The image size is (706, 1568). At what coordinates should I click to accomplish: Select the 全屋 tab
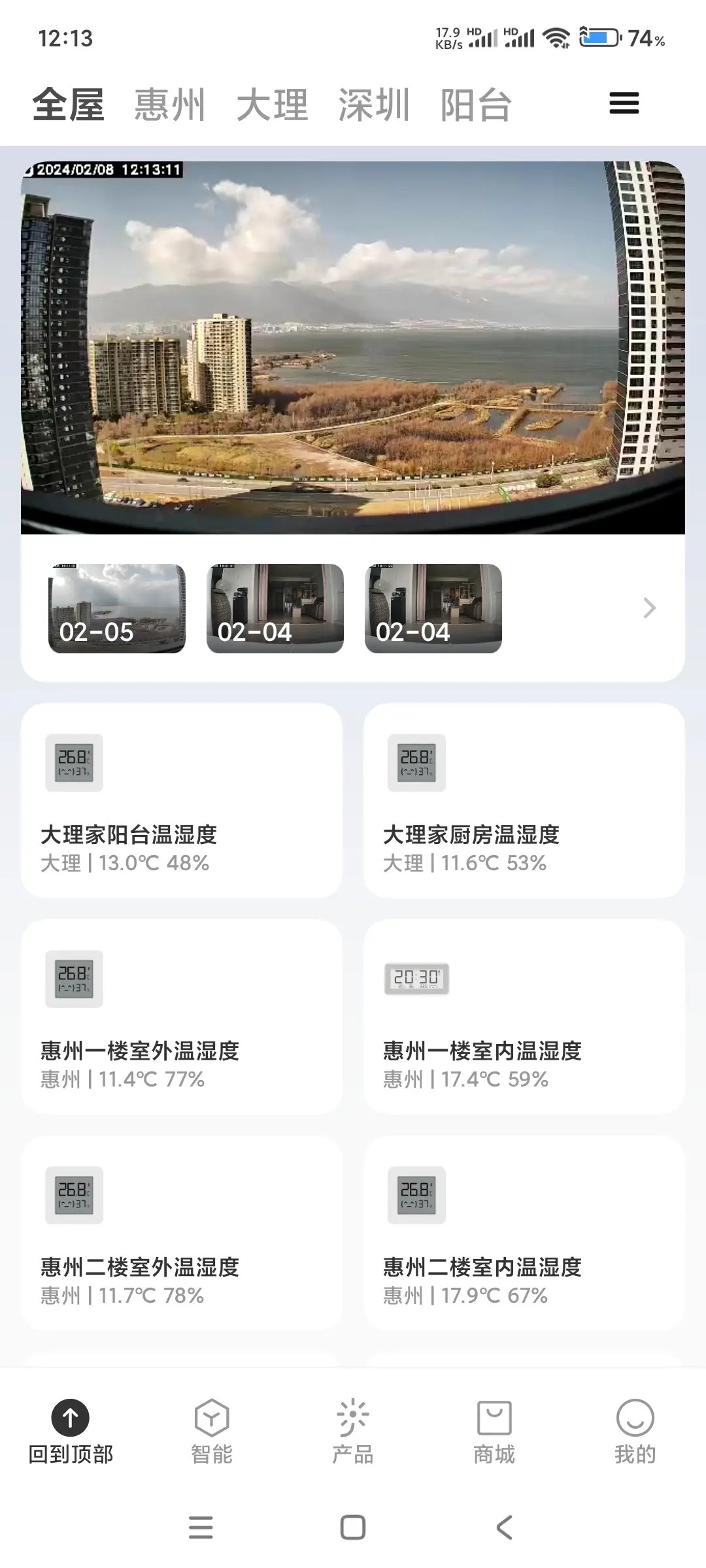68,105
